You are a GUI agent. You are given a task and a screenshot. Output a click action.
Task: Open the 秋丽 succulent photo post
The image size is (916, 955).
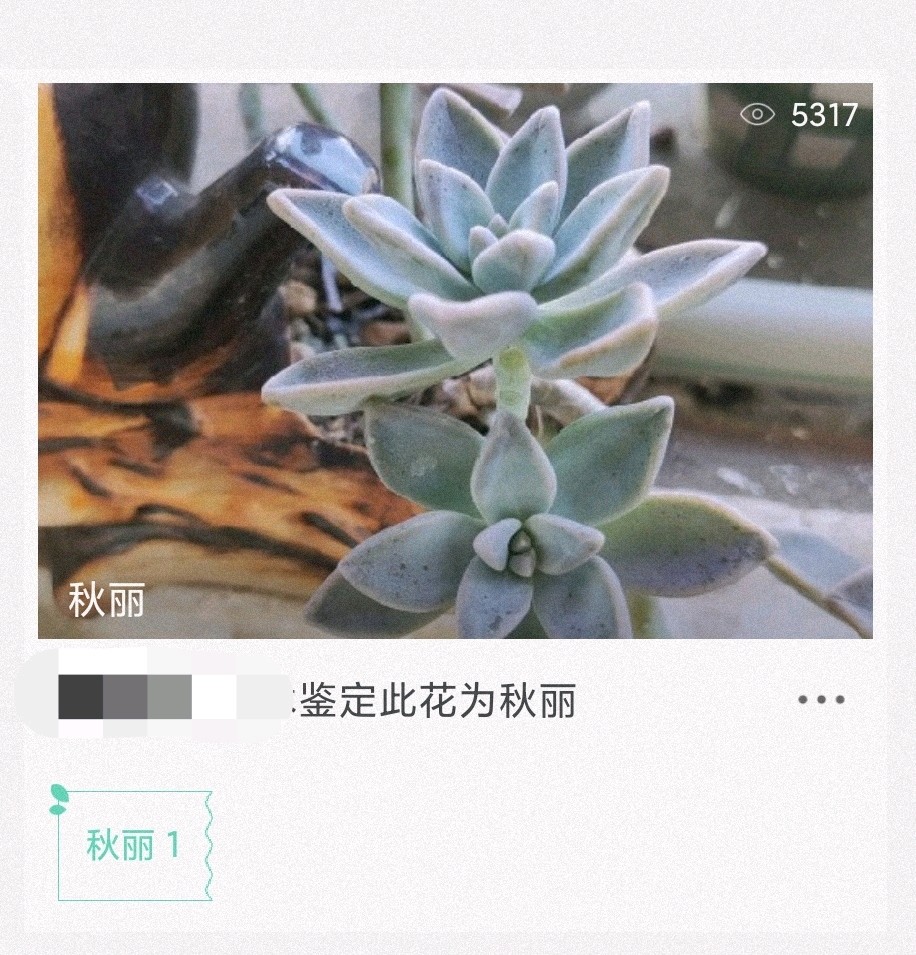(x=455, y=360)
